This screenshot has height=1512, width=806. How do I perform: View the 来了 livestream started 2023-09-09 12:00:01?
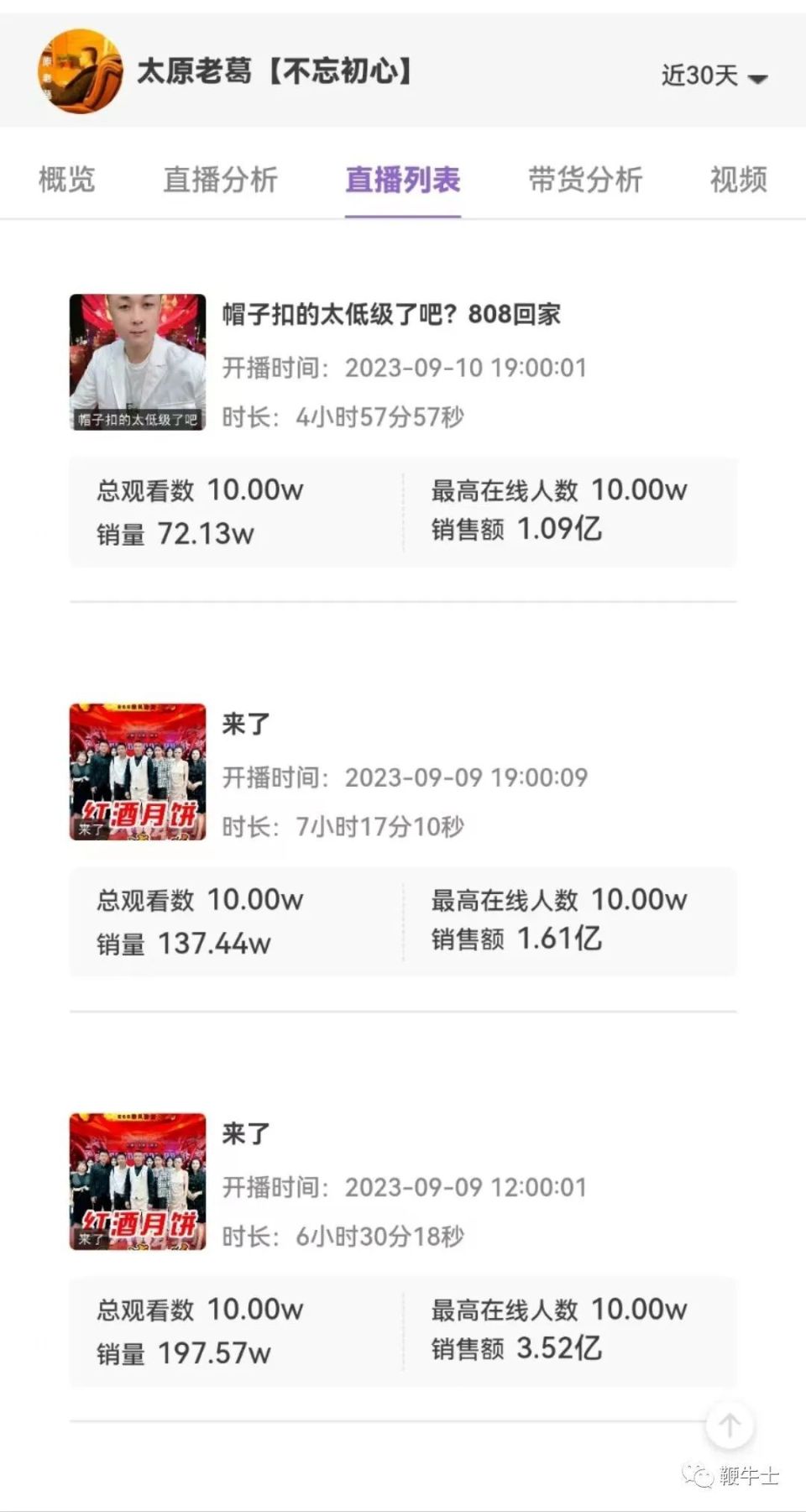245,1133
